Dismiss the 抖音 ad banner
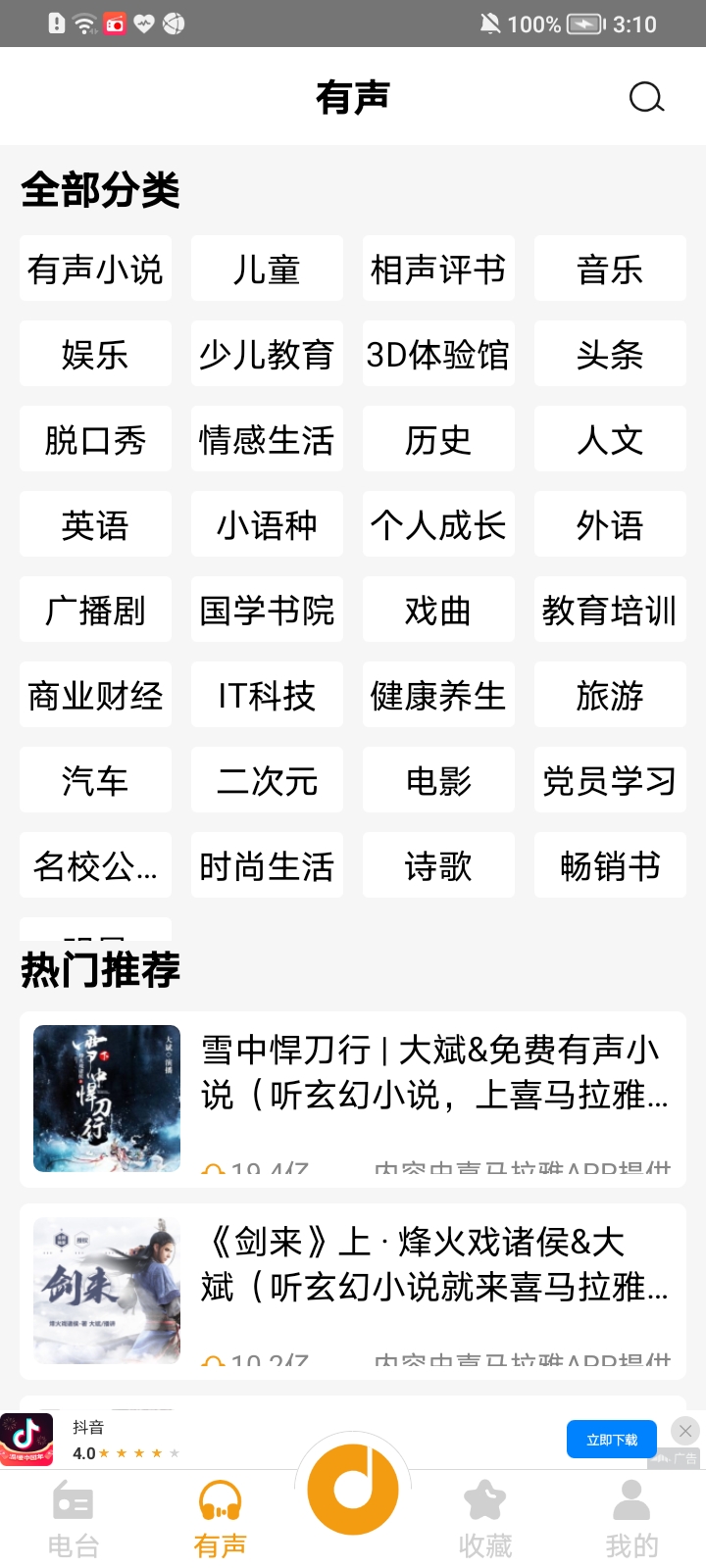This screenshot has width=706, height=1568. 685,1431
